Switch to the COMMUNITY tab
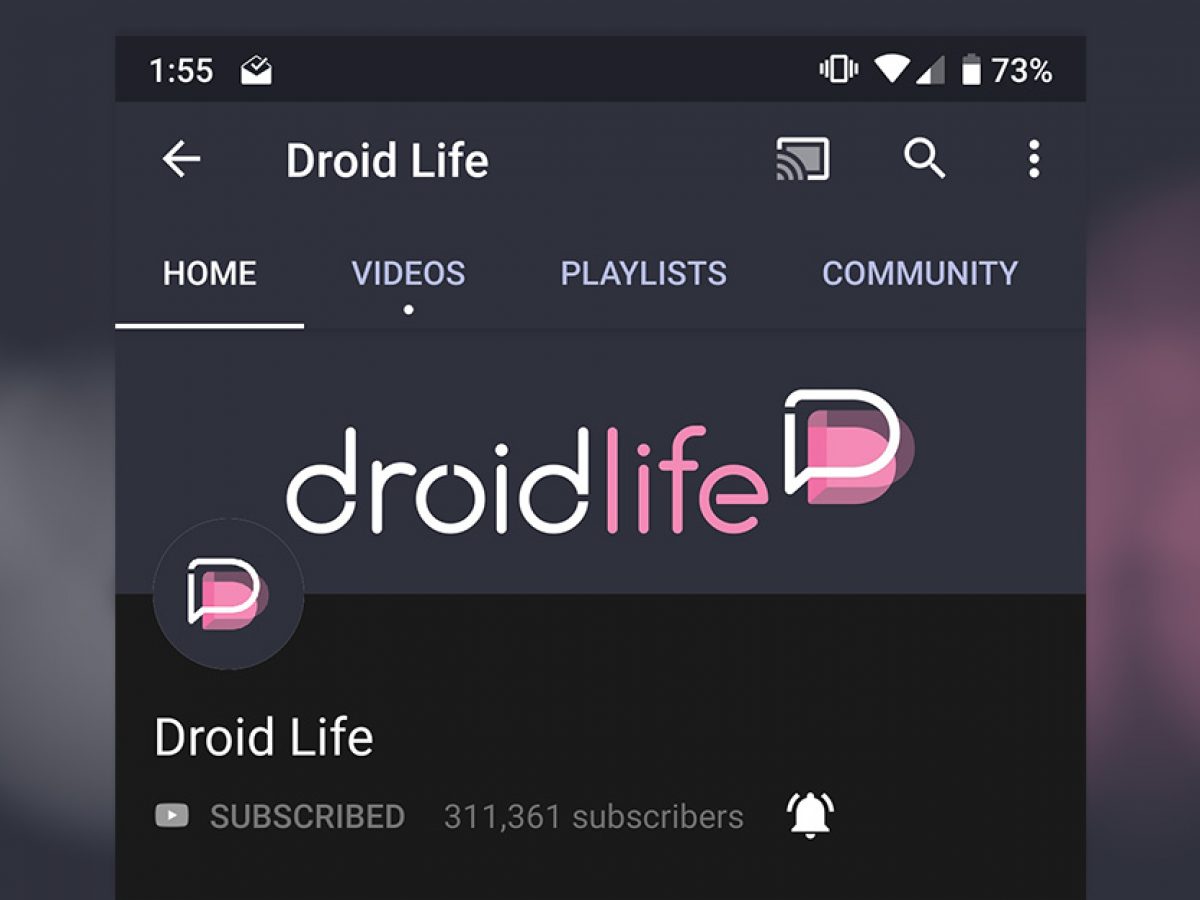 919,274
